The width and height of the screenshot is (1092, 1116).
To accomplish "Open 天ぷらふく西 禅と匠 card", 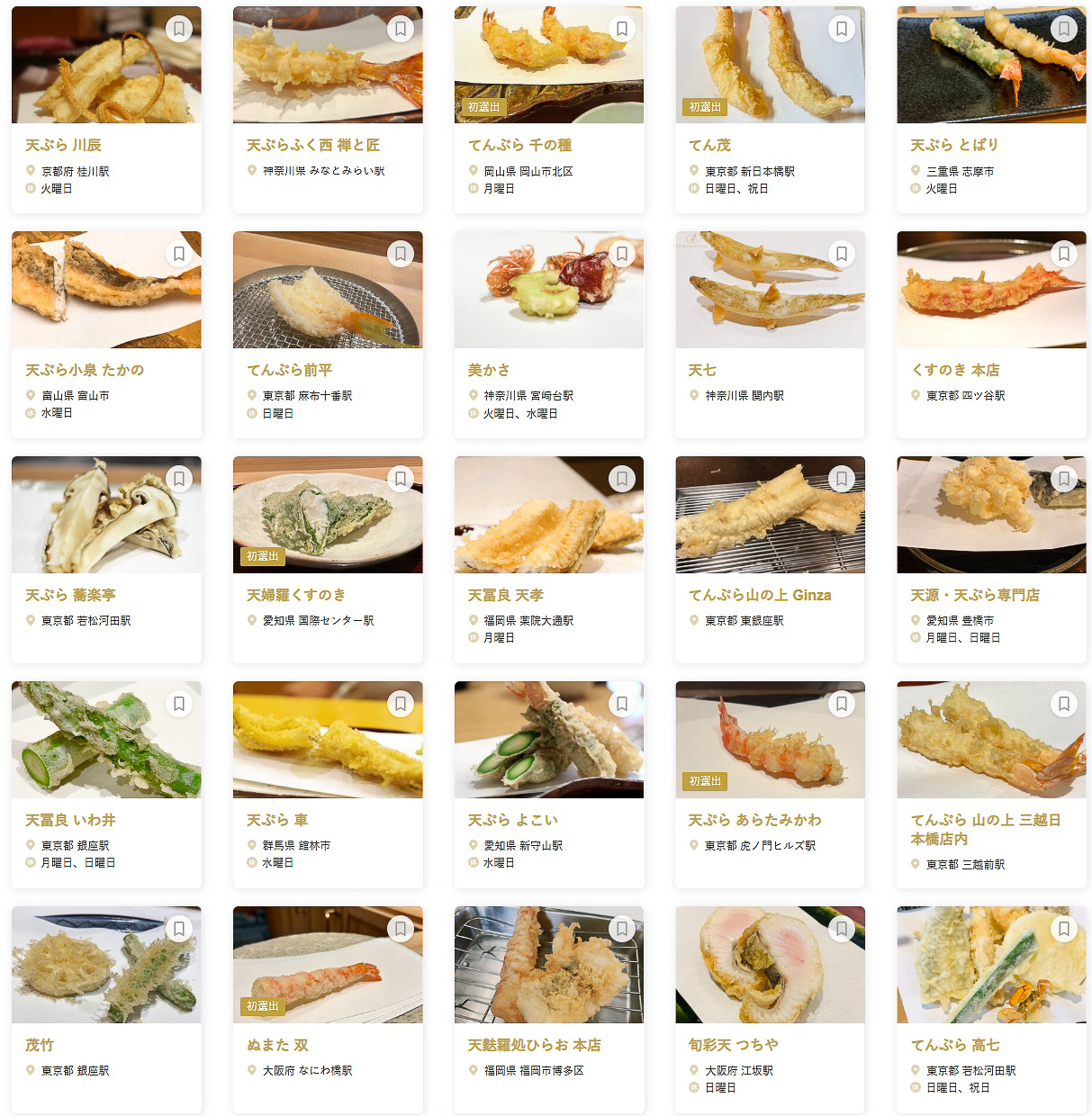I will coord(312,145).
